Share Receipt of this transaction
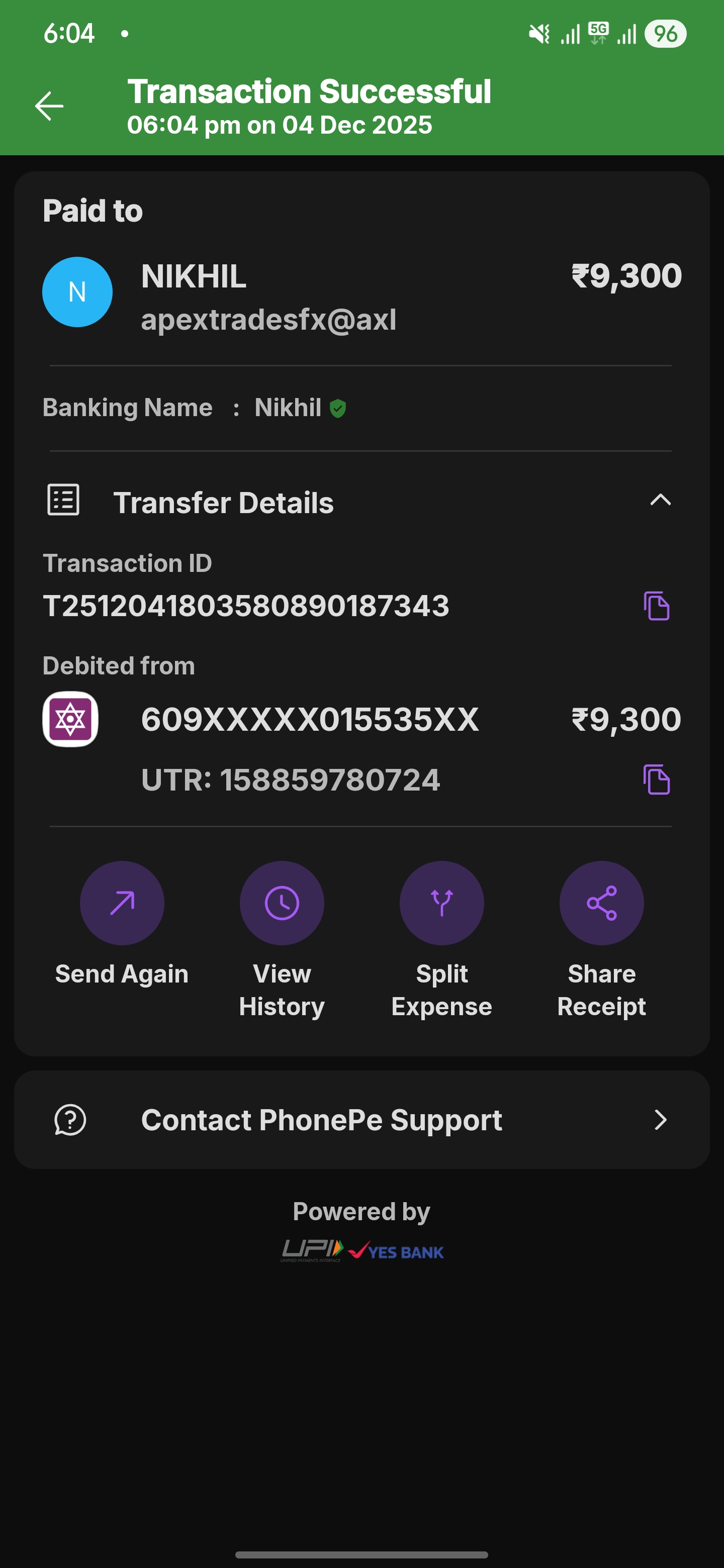This screenshot has width=724, height=1568. coord(601,903)
